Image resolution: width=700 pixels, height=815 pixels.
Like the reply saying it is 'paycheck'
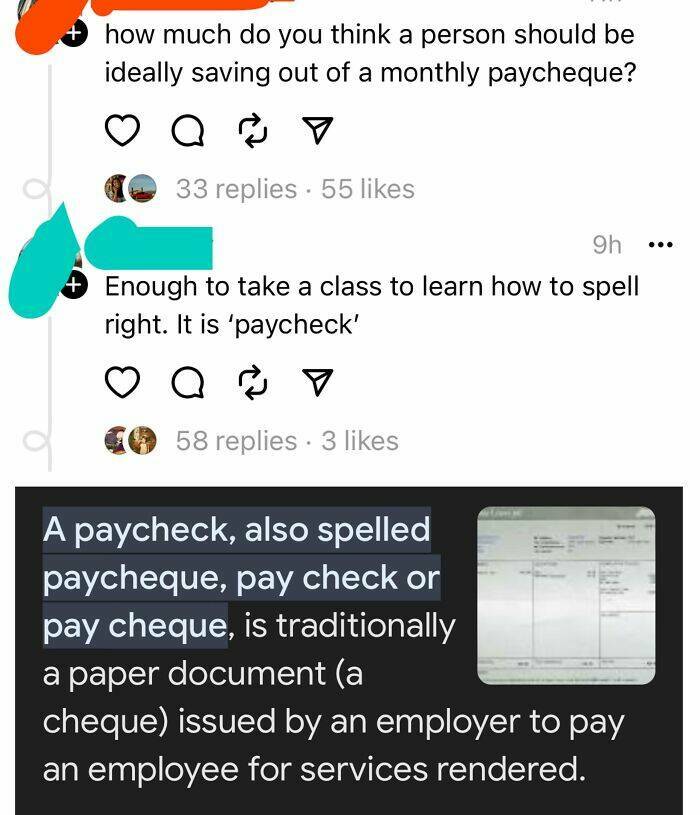point(122,383)
